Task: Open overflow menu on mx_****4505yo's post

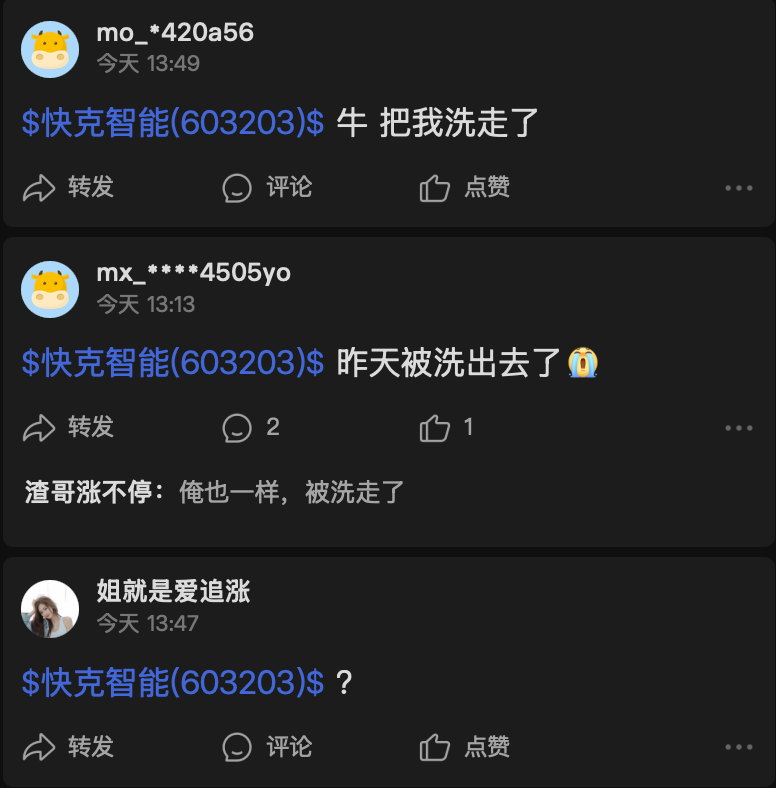Action: [738, 429]
